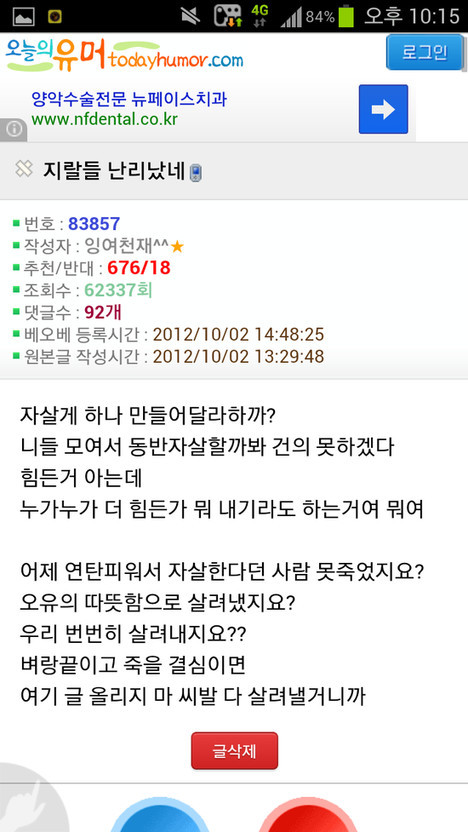Screen dimensions: 468x832
Task: Open the nfdental.co.kr ad link
Action: [x=104, y=119]
